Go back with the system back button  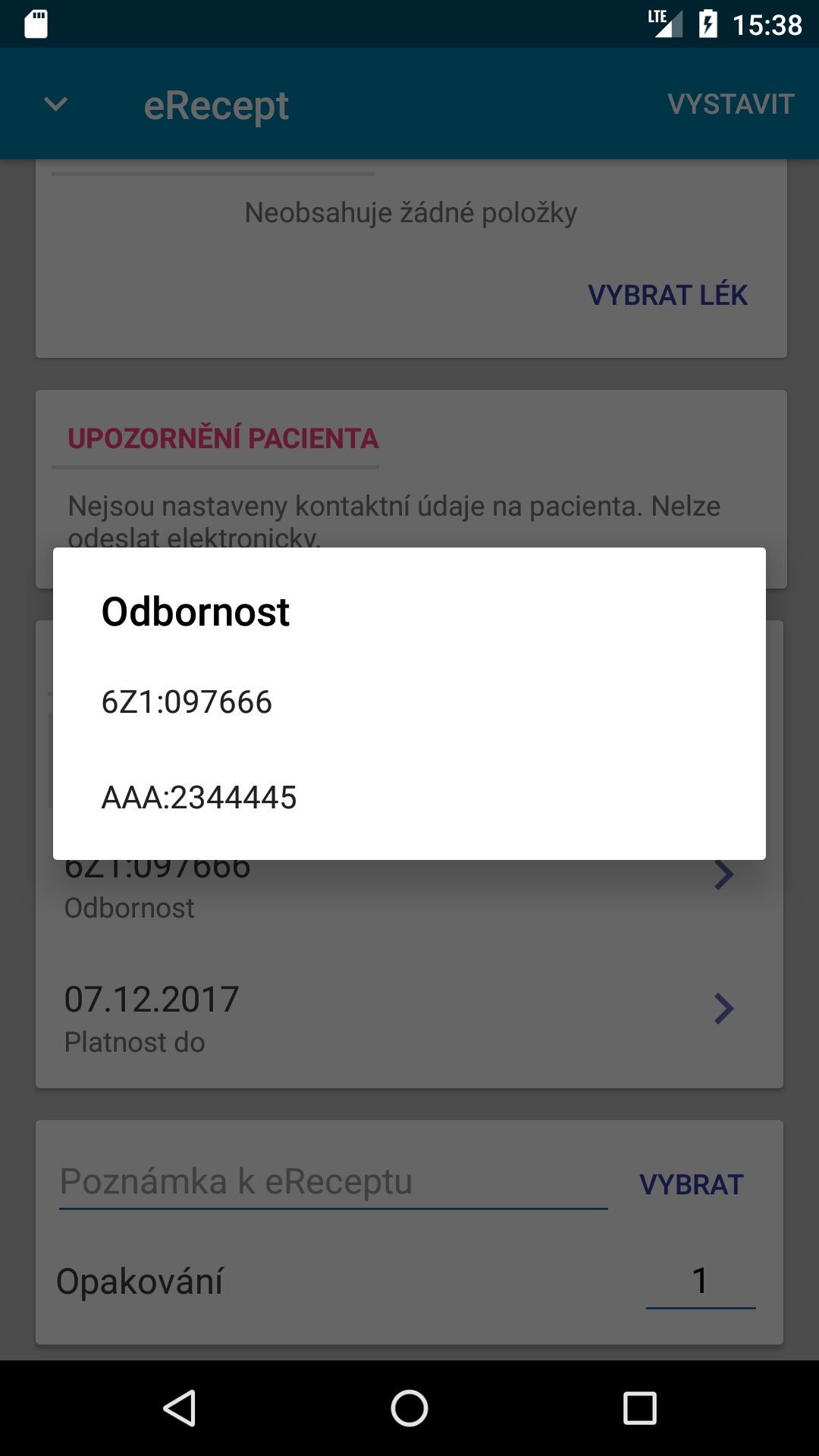[180, 1408]
